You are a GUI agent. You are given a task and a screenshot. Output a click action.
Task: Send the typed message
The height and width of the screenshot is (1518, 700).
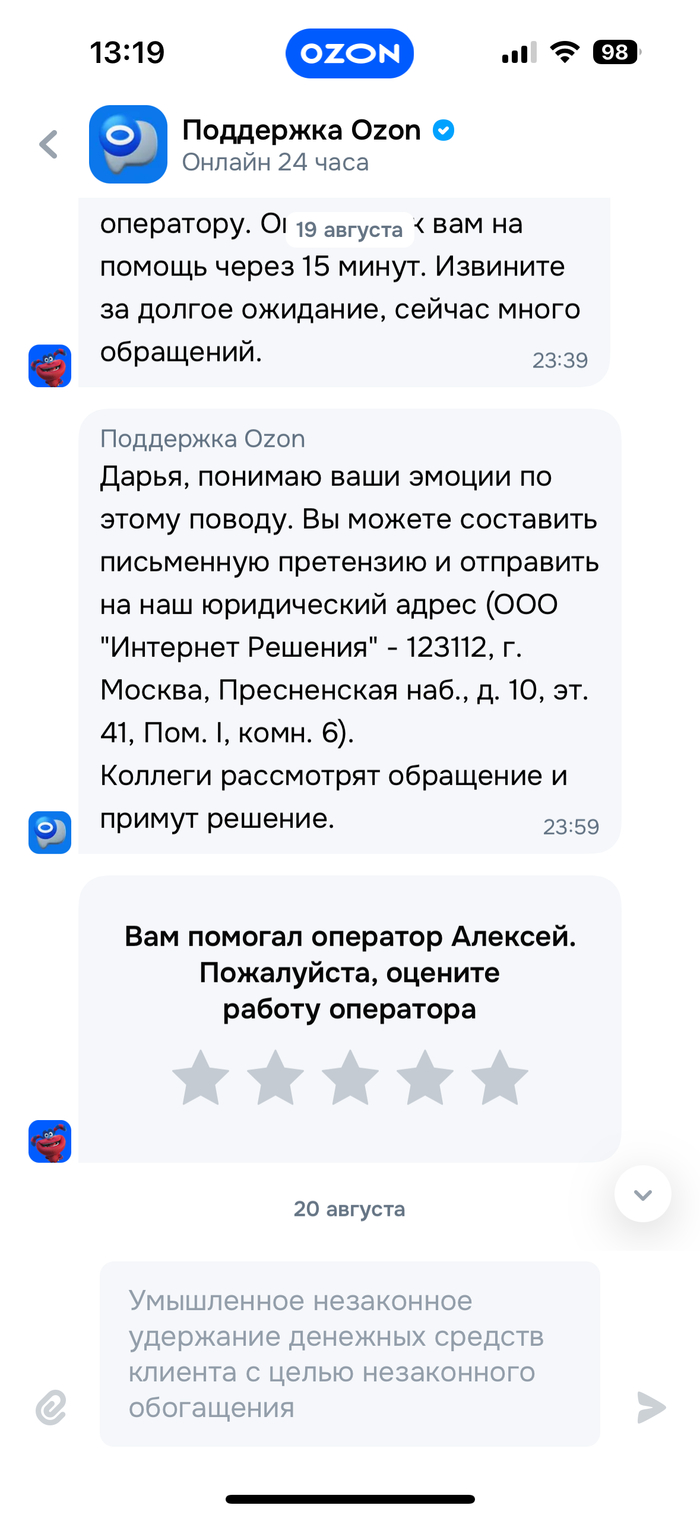click(x=651, y=1407)
